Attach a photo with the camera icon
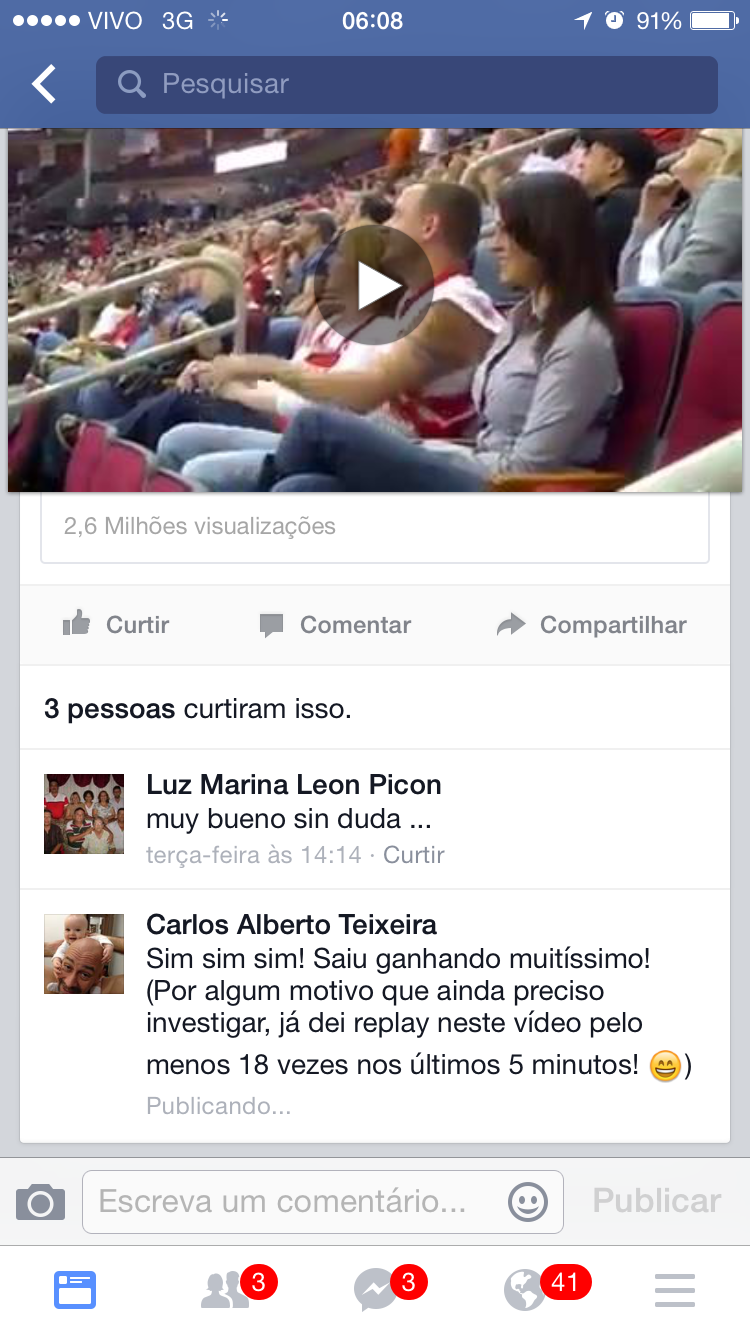Image resolution: width=750 pixels, height=1334 pixels. click(x=41, y=1201)
